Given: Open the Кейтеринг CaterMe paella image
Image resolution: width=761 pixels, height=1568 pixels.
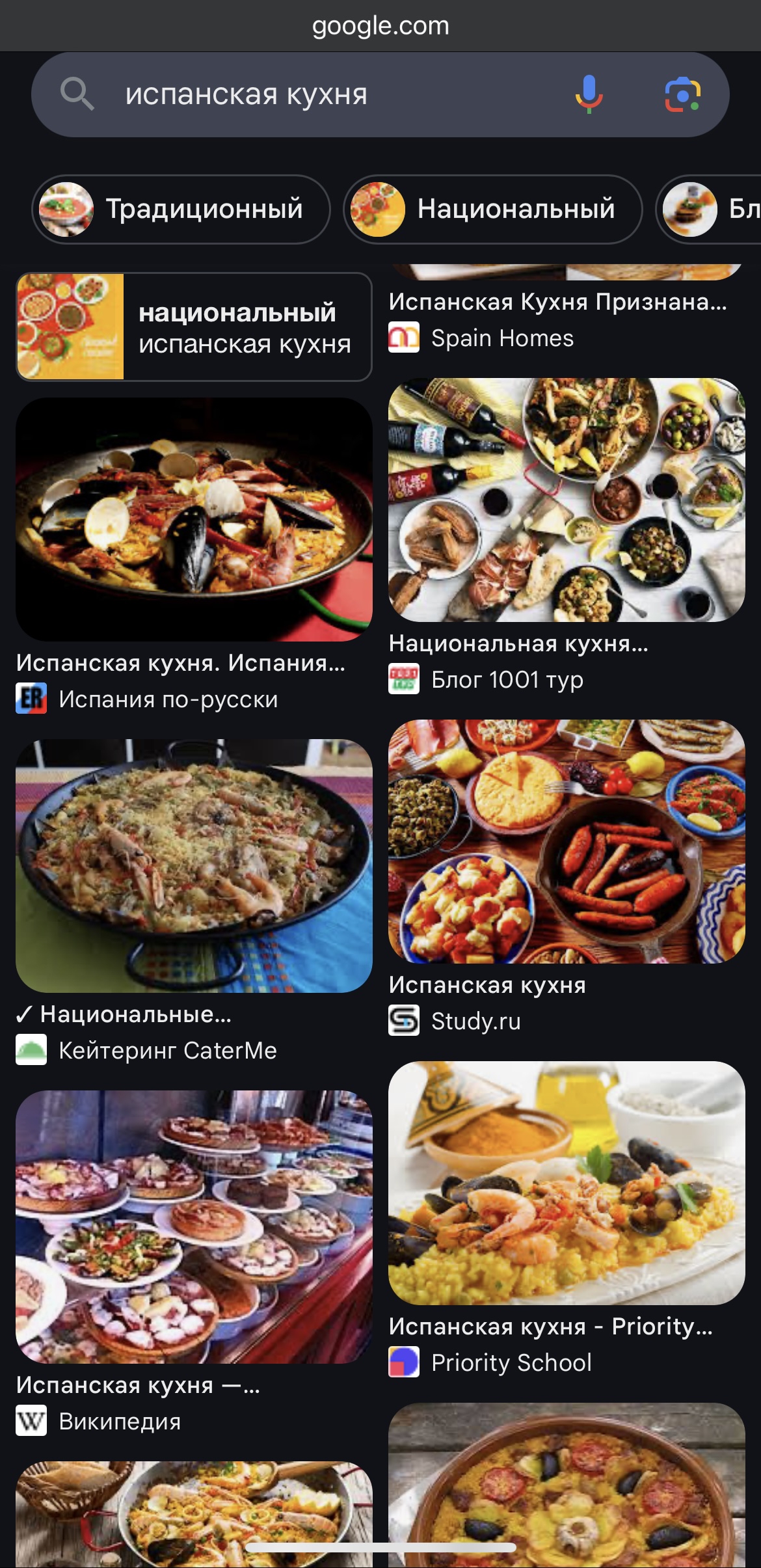Looking at the screenshot, I should click(x=194, y=865).
